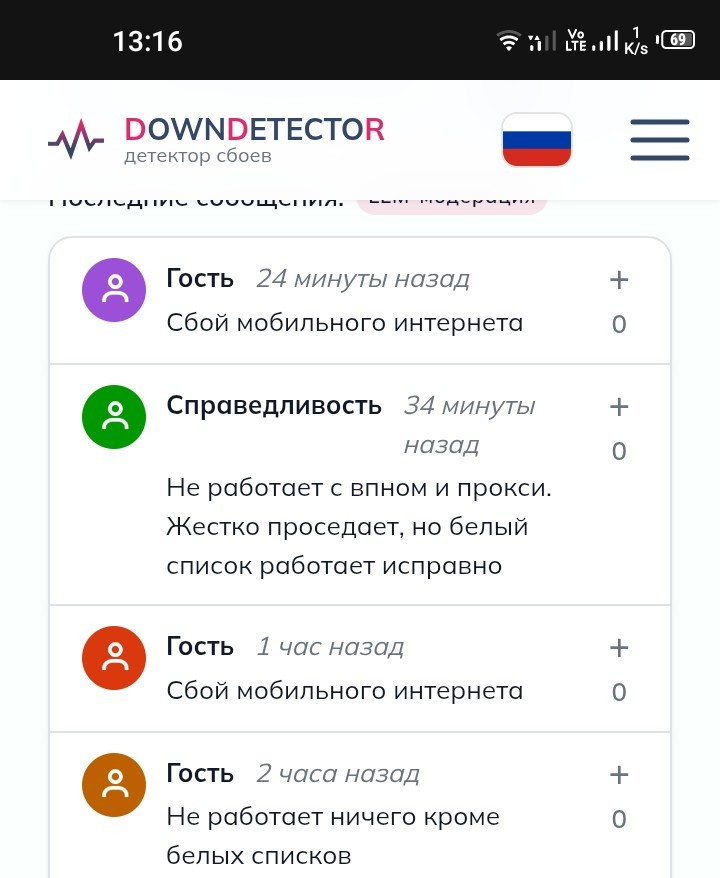Upvote the comment from 1 hour ago
Viewport: 720px width, 878px height.
point(619,648)
